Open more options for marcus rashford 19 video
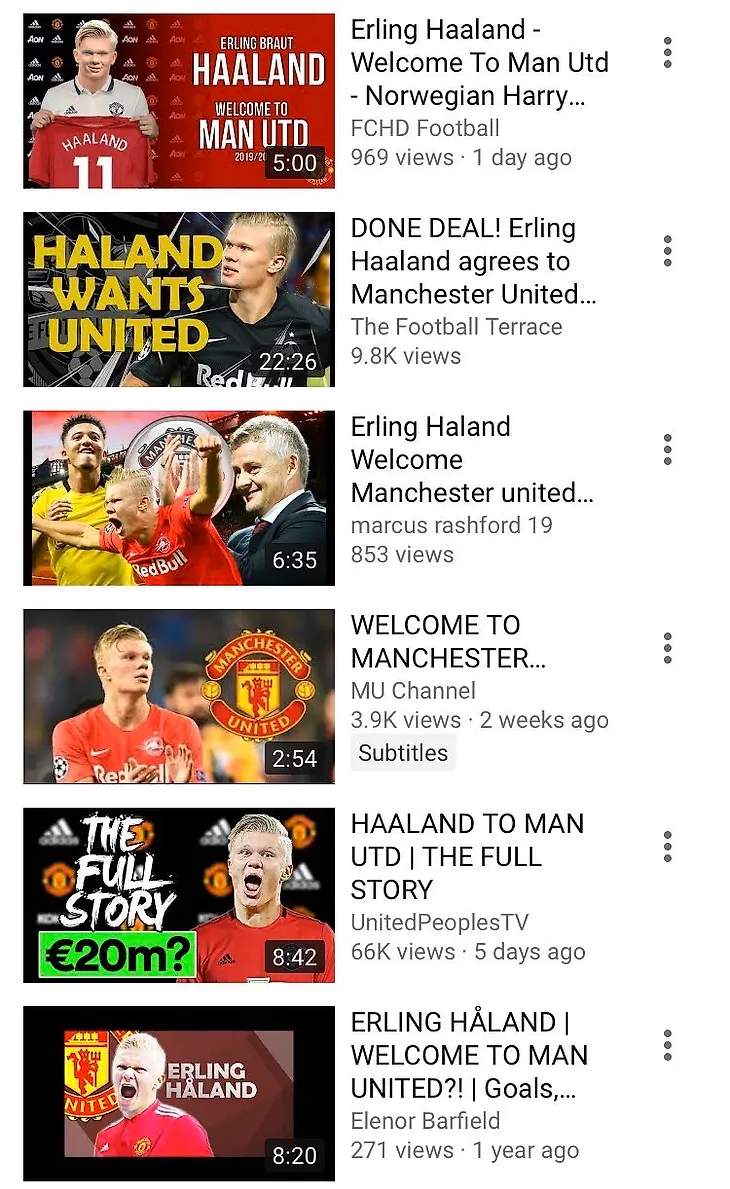The height and width of the screenshot is (1189, 730). 667,450
